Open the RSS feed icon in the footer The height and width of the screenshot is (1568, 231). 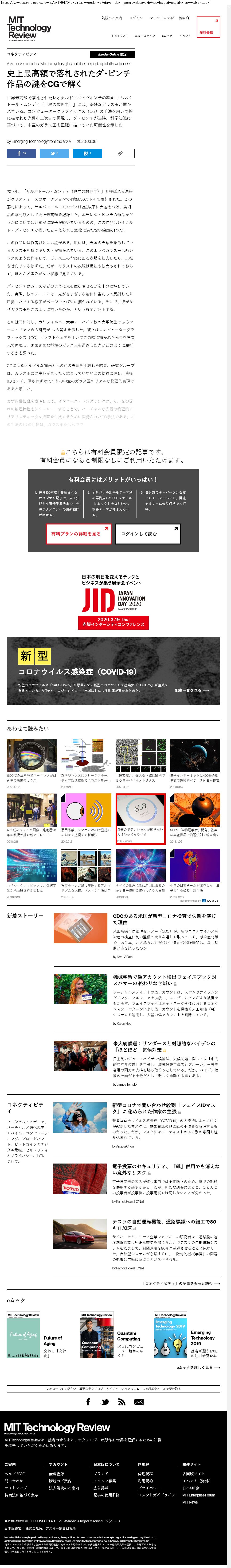click(x=121, y=1402)
